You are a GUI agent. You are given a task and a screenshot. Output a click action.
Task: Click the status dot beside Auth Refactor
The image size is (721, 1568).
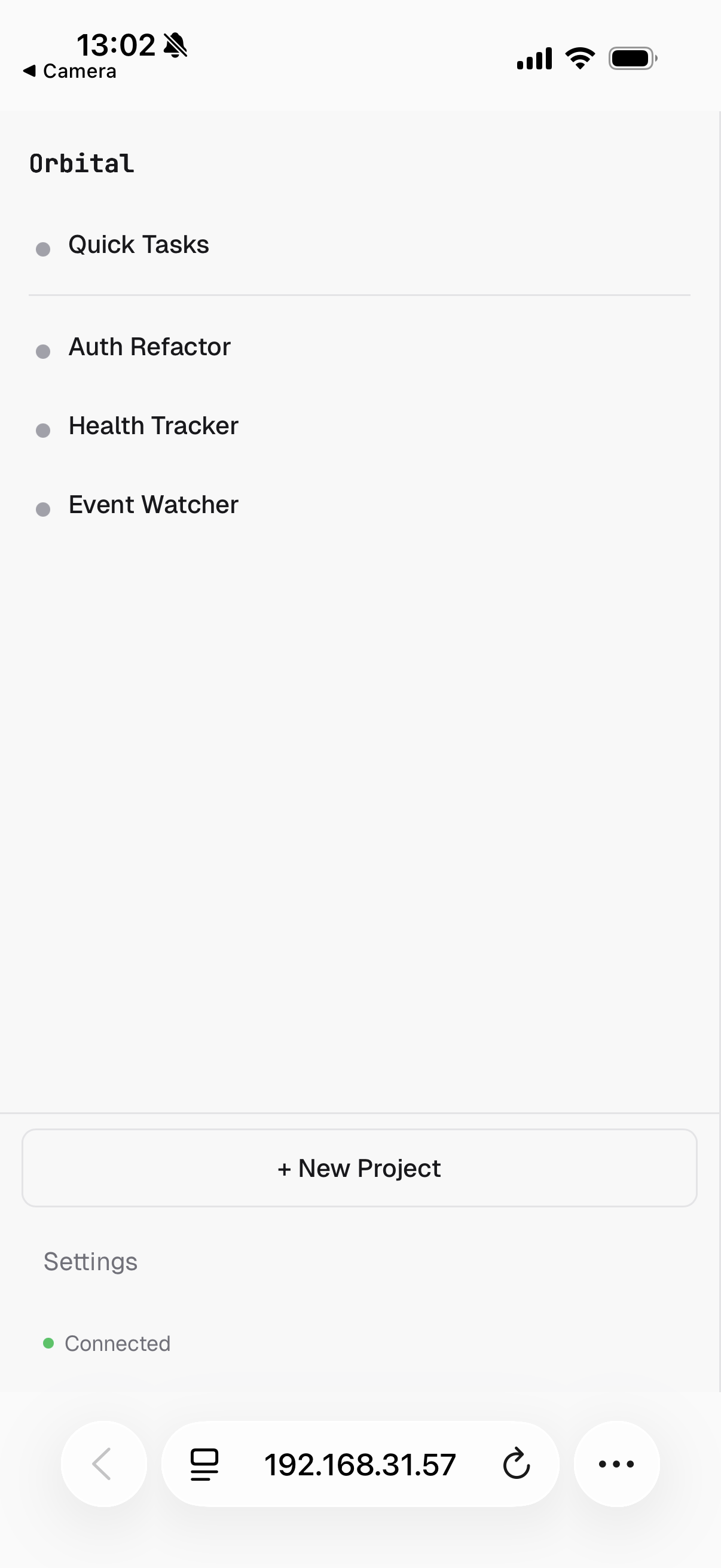[44, 350]
